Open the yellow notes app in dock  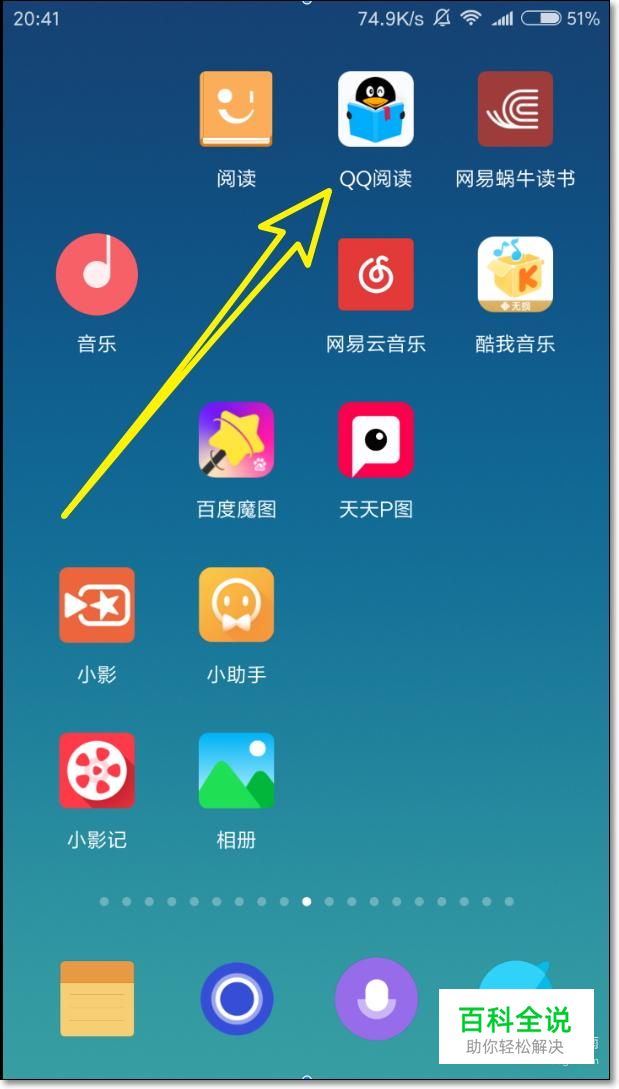[x=97, y=998]
